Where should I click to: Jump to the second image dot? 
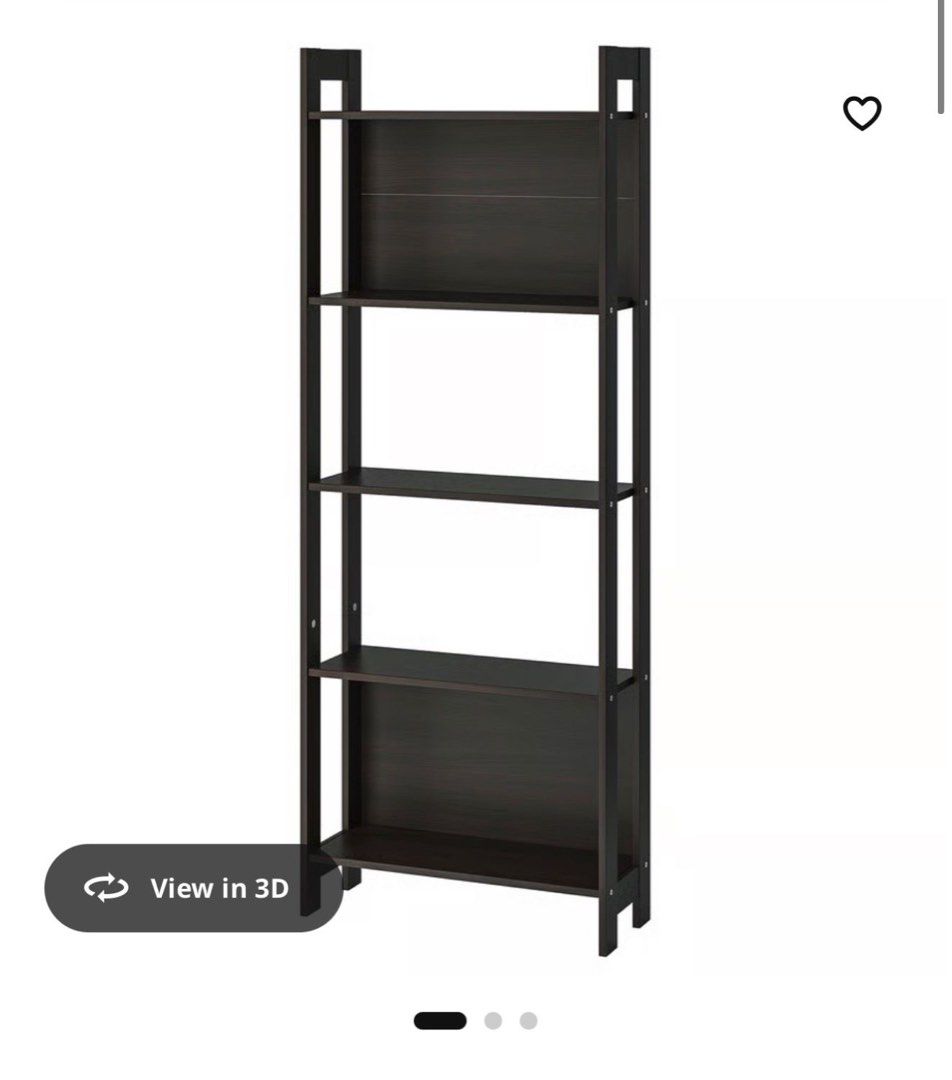coord(492,1021)
